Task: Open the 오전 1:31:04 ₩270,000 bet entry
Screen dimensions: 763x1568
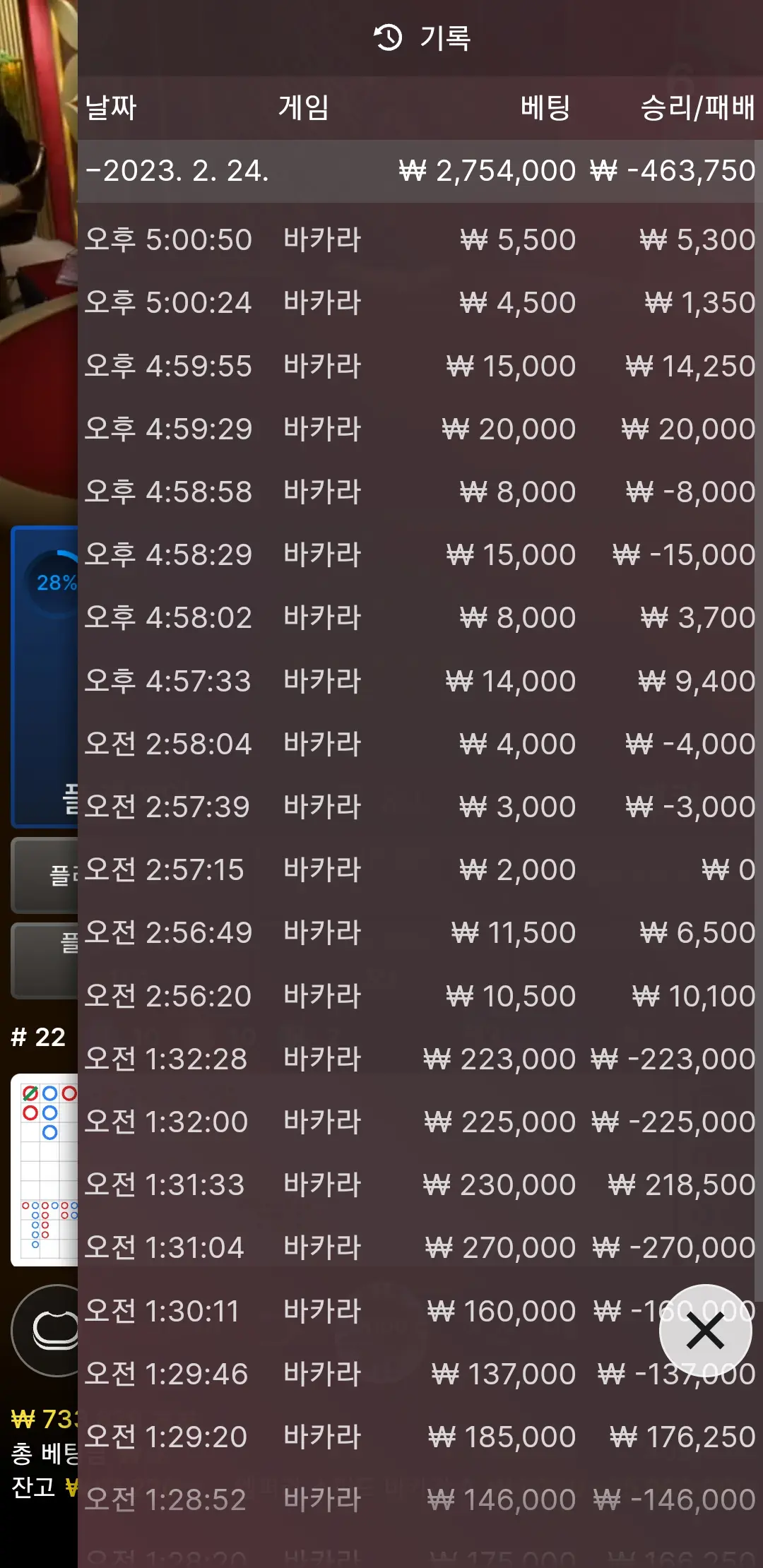Action: (x=420, y=1247)
